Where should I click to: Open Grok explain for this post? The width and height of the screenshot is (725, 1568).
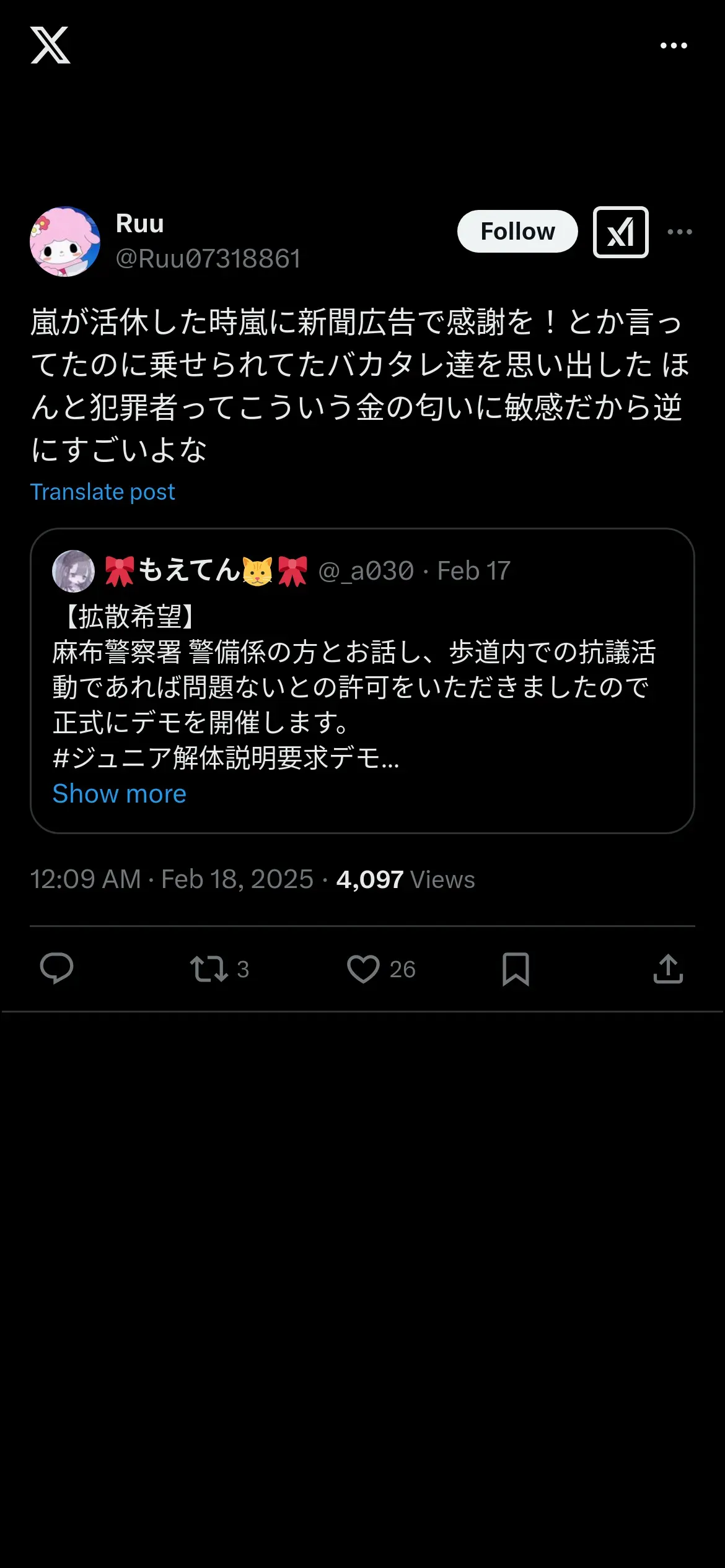pos(620,232)
